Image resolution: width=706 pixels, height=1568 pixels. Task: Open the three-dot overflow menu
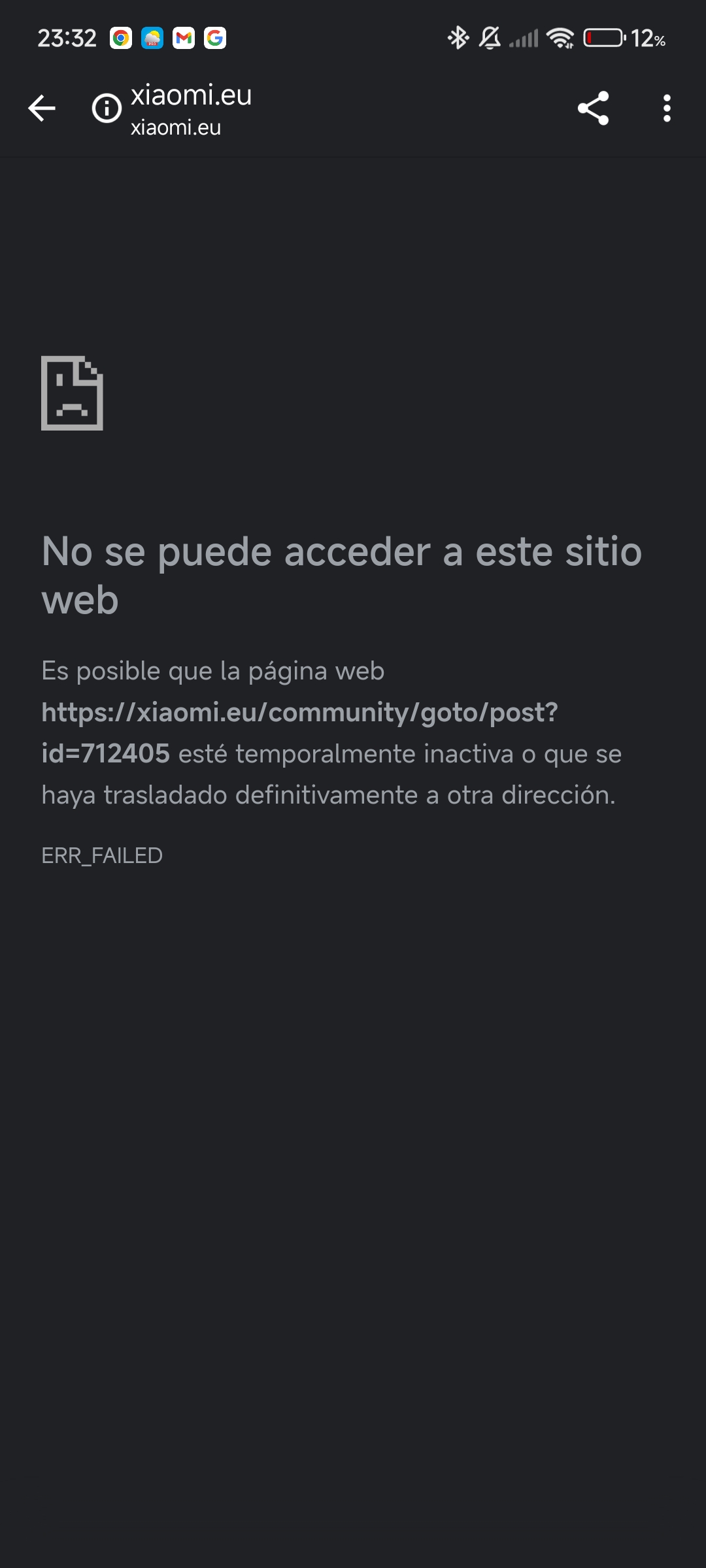point(667,108)
